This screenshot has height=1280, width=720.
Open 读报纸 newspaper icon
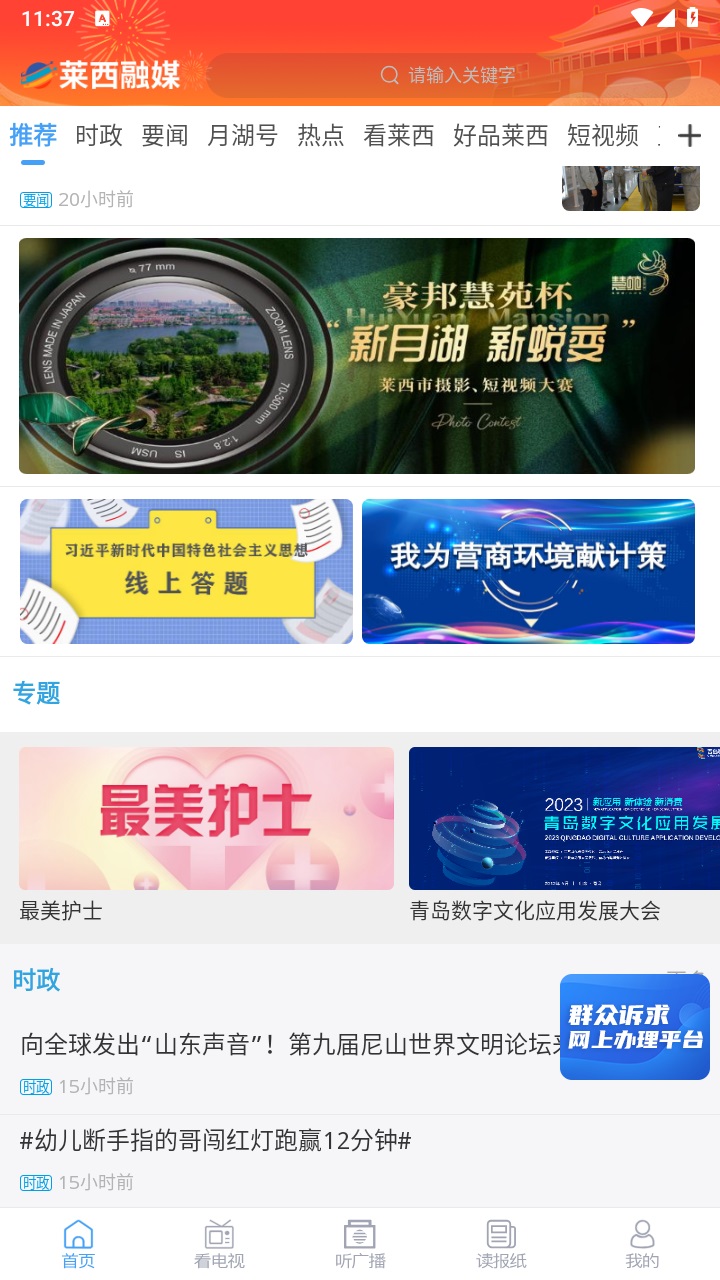(x=501, y=1240)
